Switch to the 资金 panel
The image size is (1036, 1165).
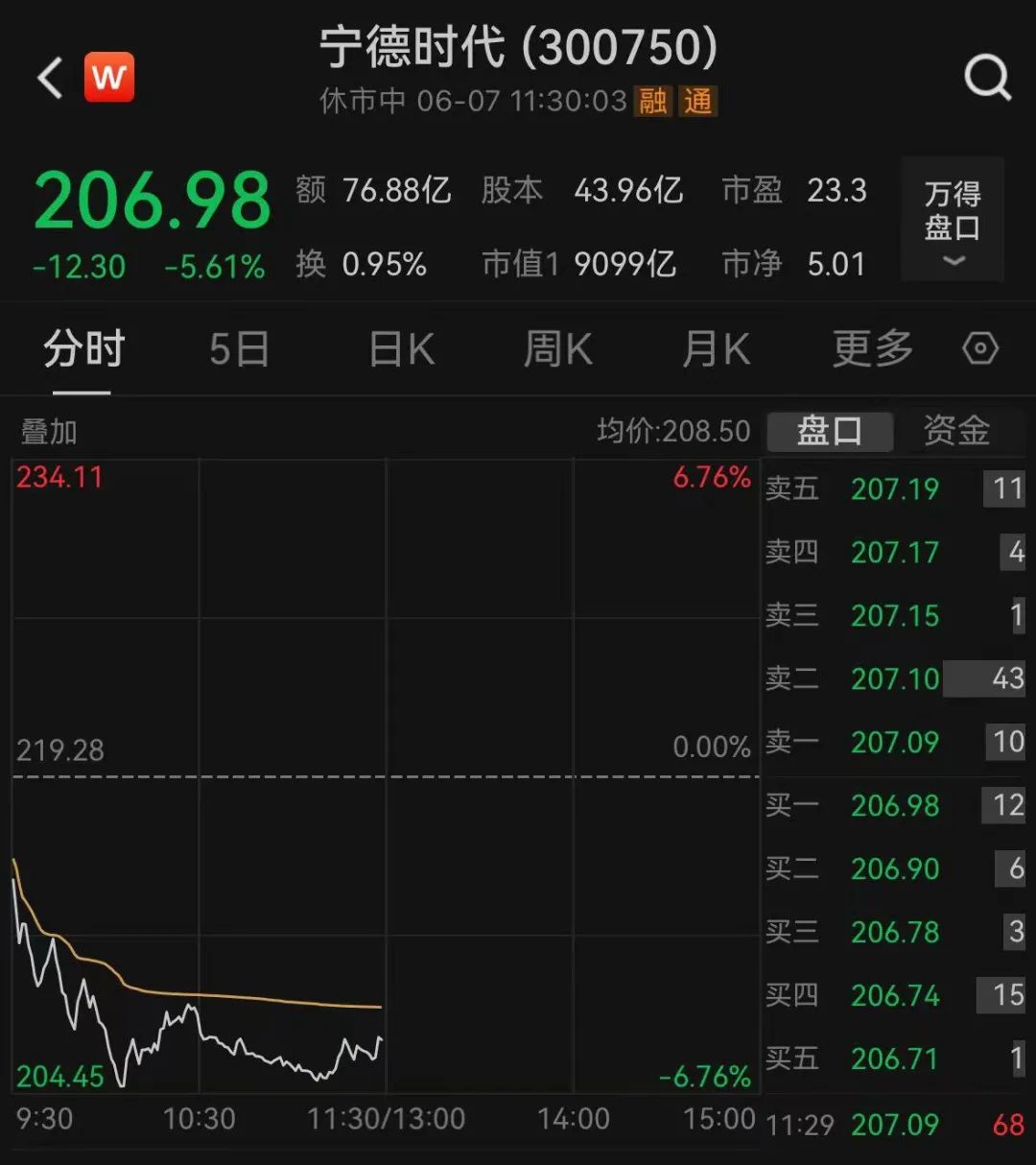pyautogui.click(x=956, y=431)
